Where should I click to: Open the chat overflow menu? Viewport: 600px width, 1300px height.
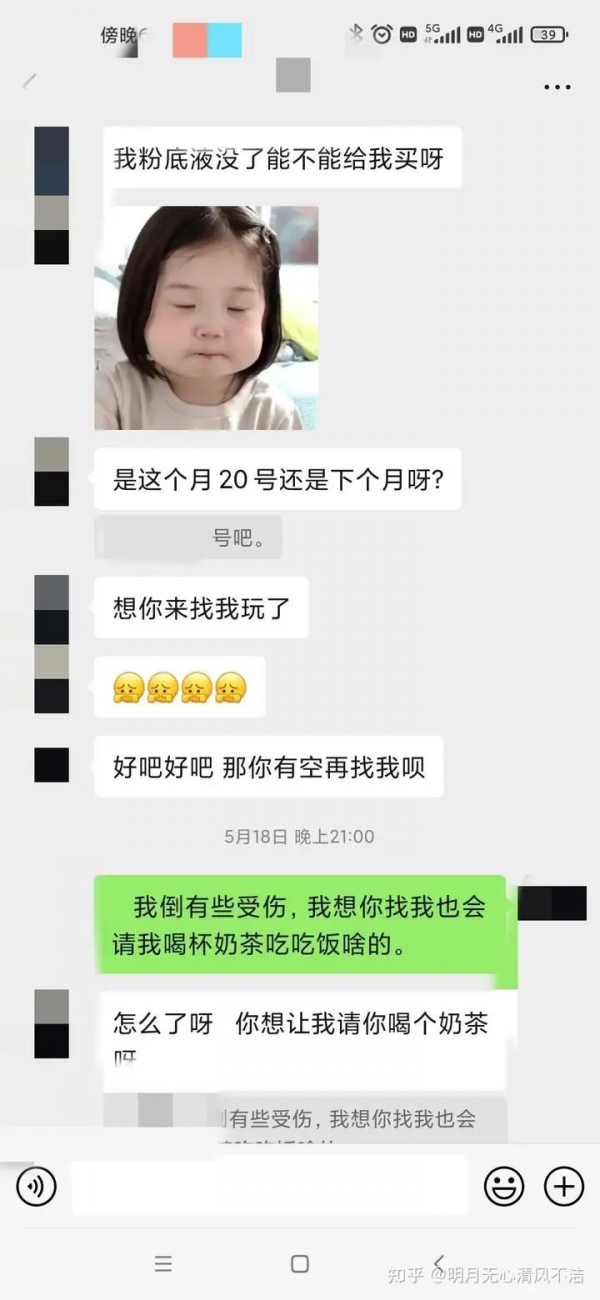tap(557, 88)
